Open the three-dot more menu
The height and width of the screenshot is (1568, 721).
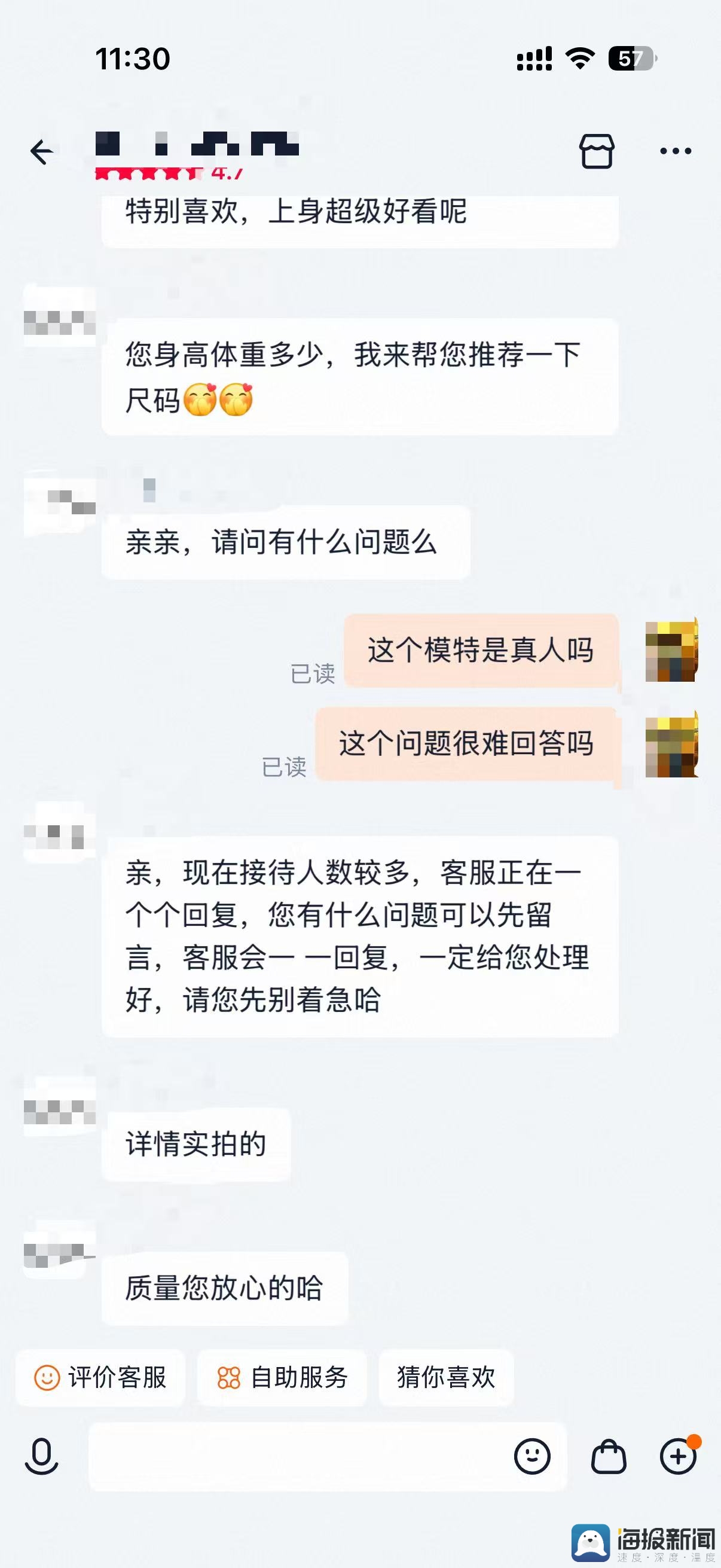point(676,151)
